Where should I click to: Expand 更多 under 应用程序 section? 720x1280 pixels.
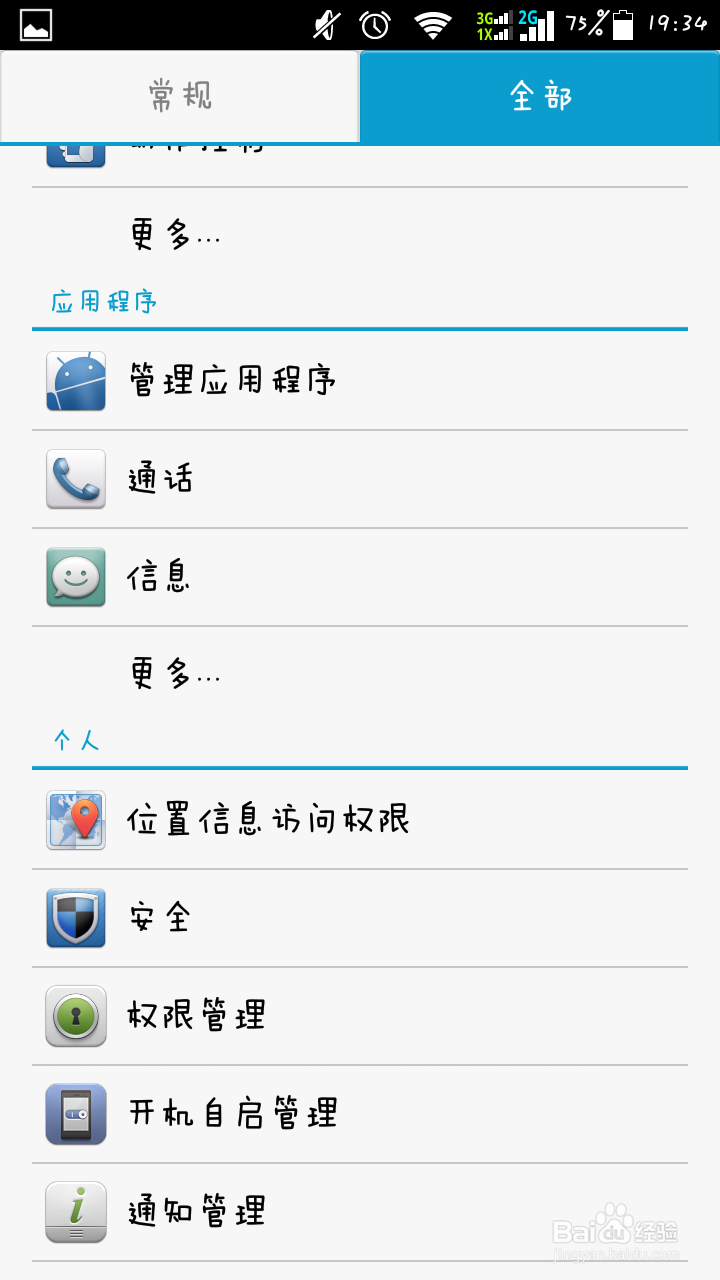360,675
